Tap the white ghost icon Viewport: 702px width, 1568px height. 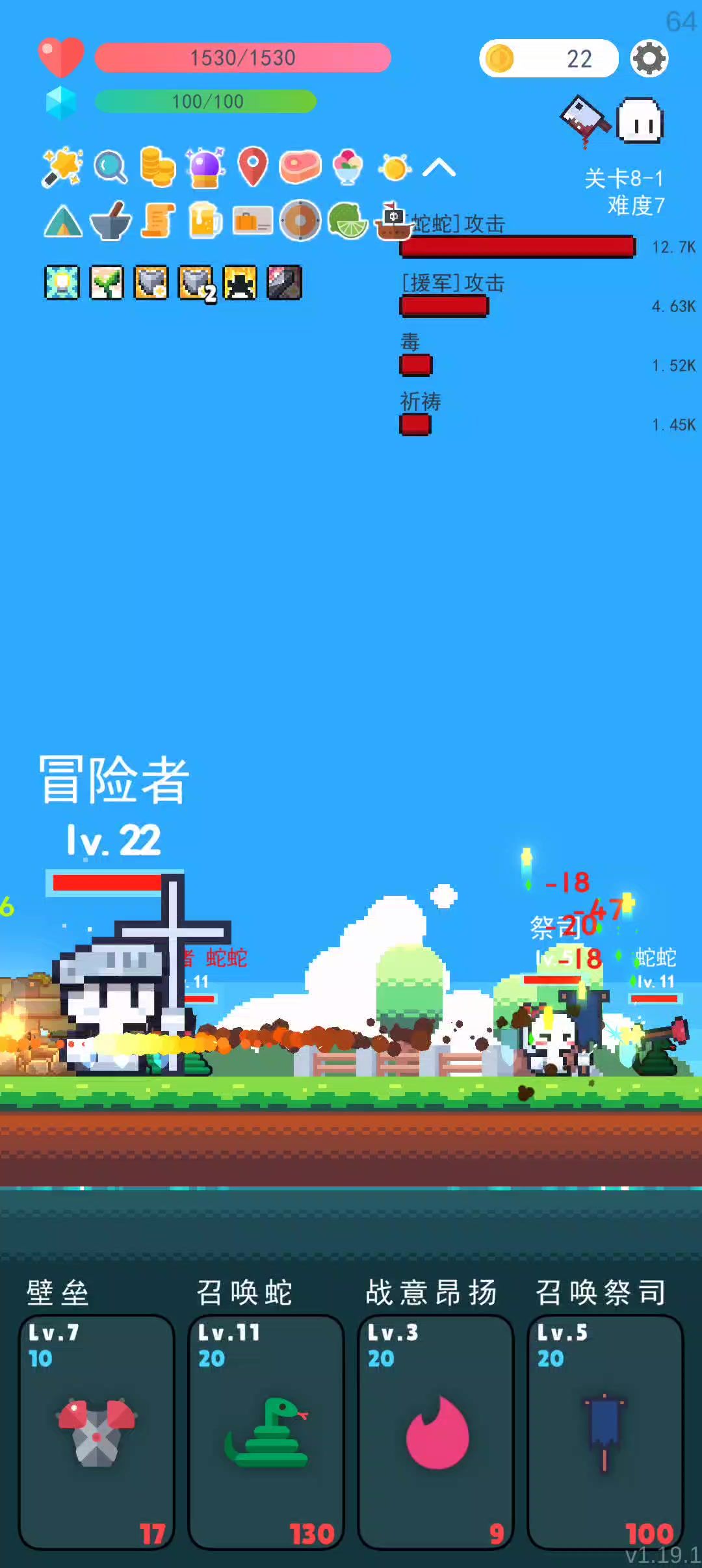point(640,121)
